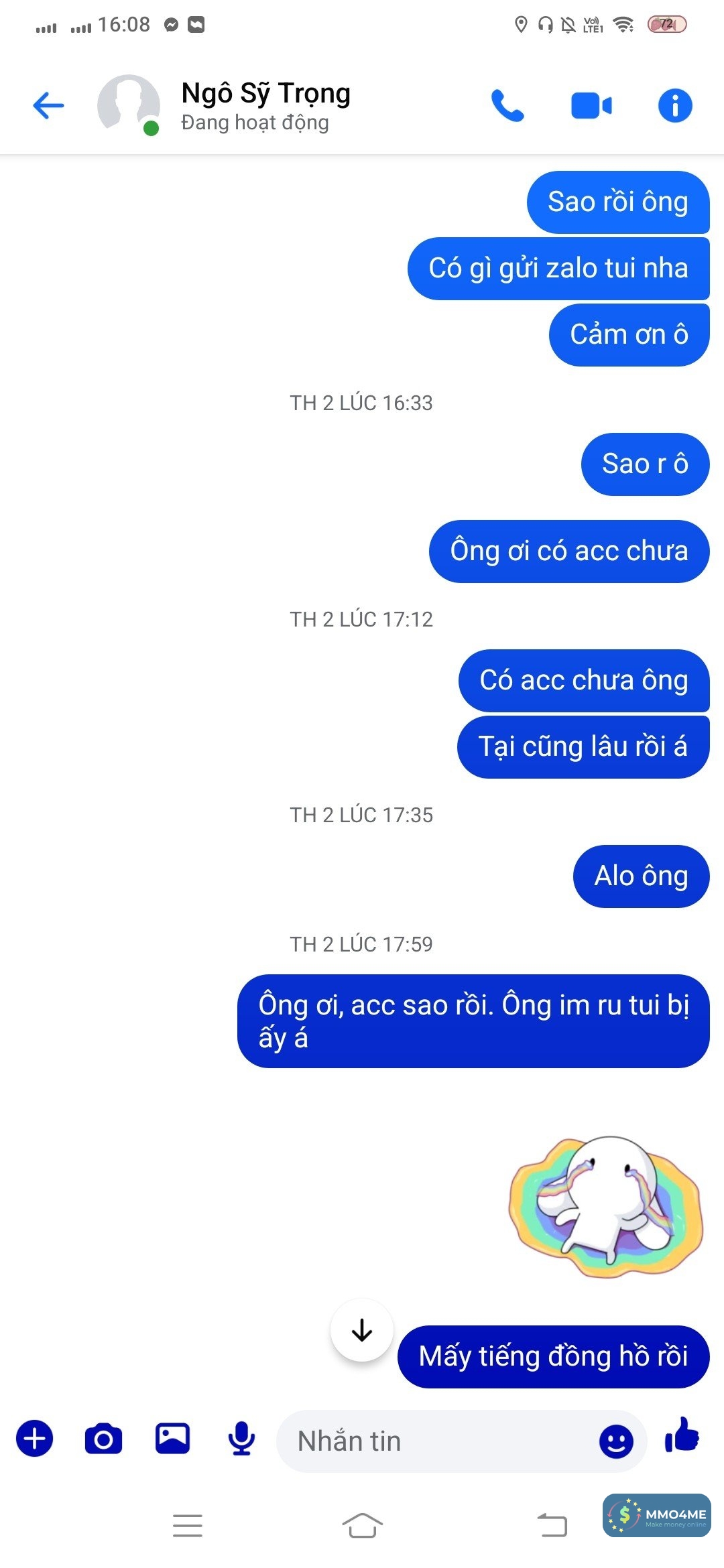Tap the crying rainbow sticker
724x1568 pixels.
(x=606, y=1206)
